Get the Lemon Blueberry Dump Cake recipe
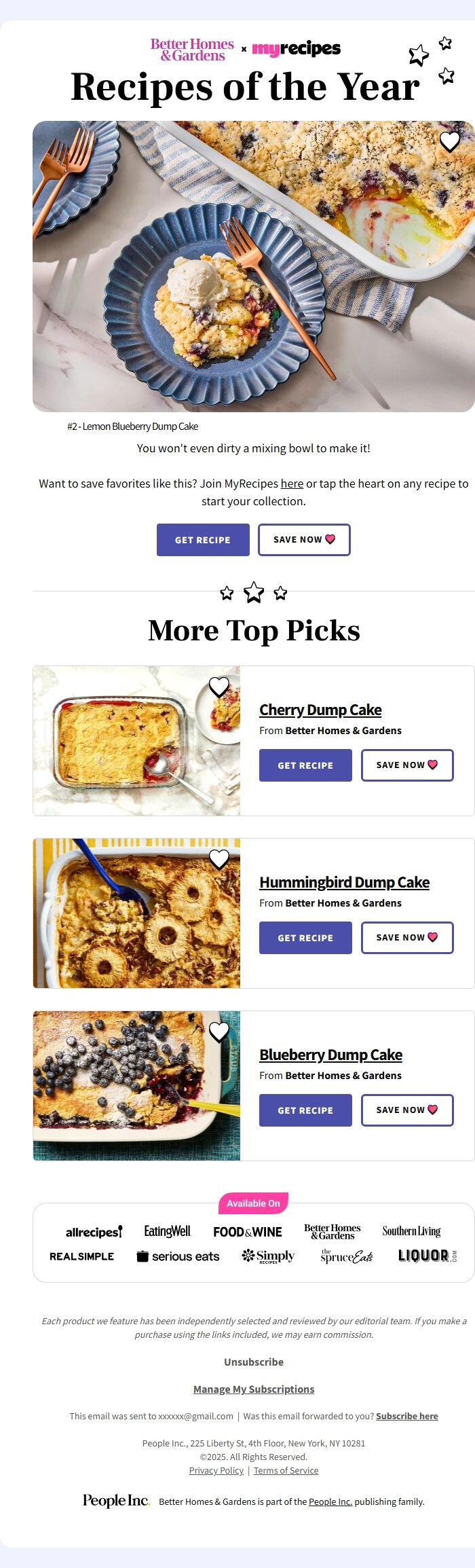 click(x=203, y=540)
